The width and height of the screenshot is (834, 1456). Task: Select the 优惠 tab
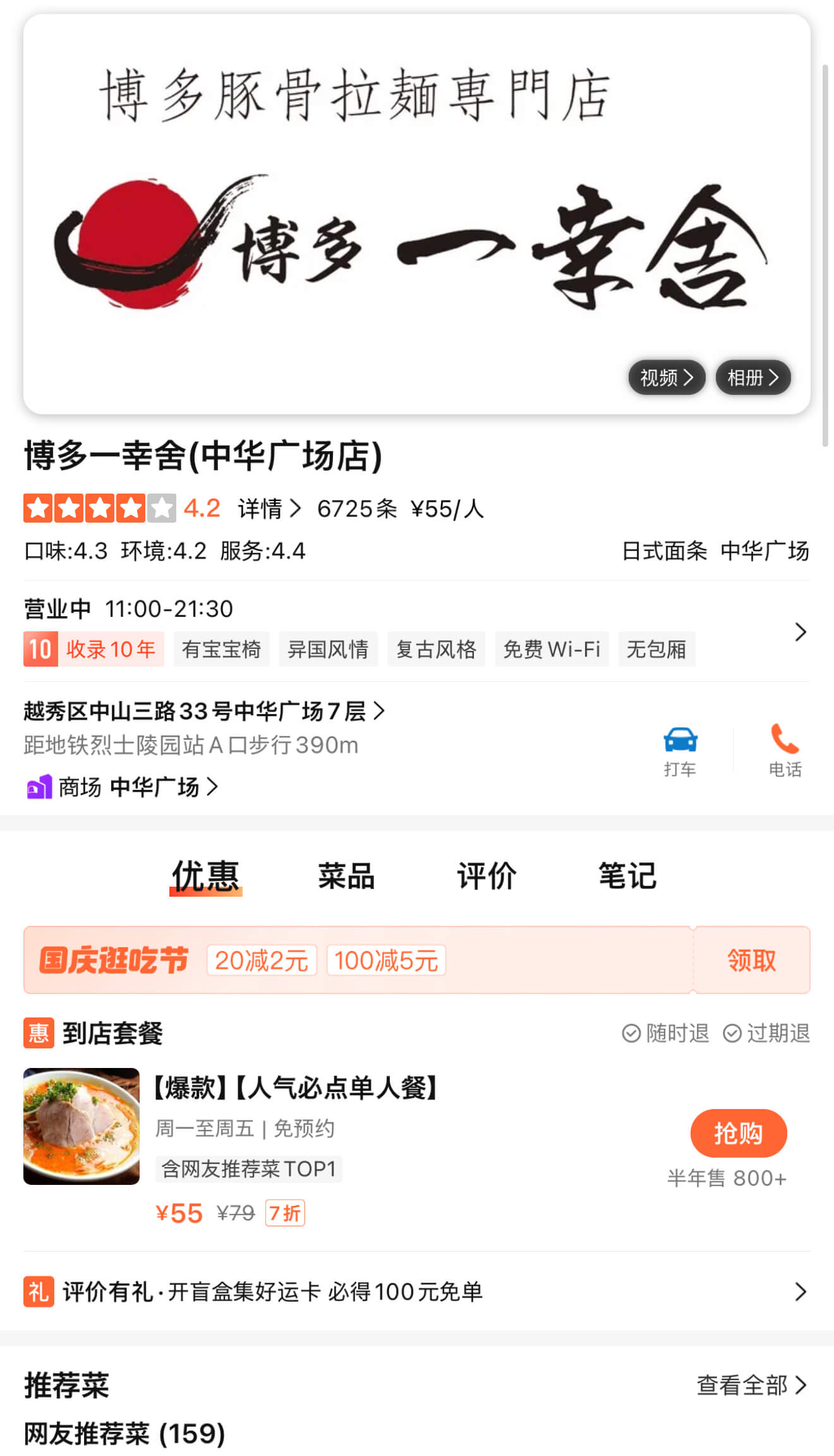coord(206,877)
